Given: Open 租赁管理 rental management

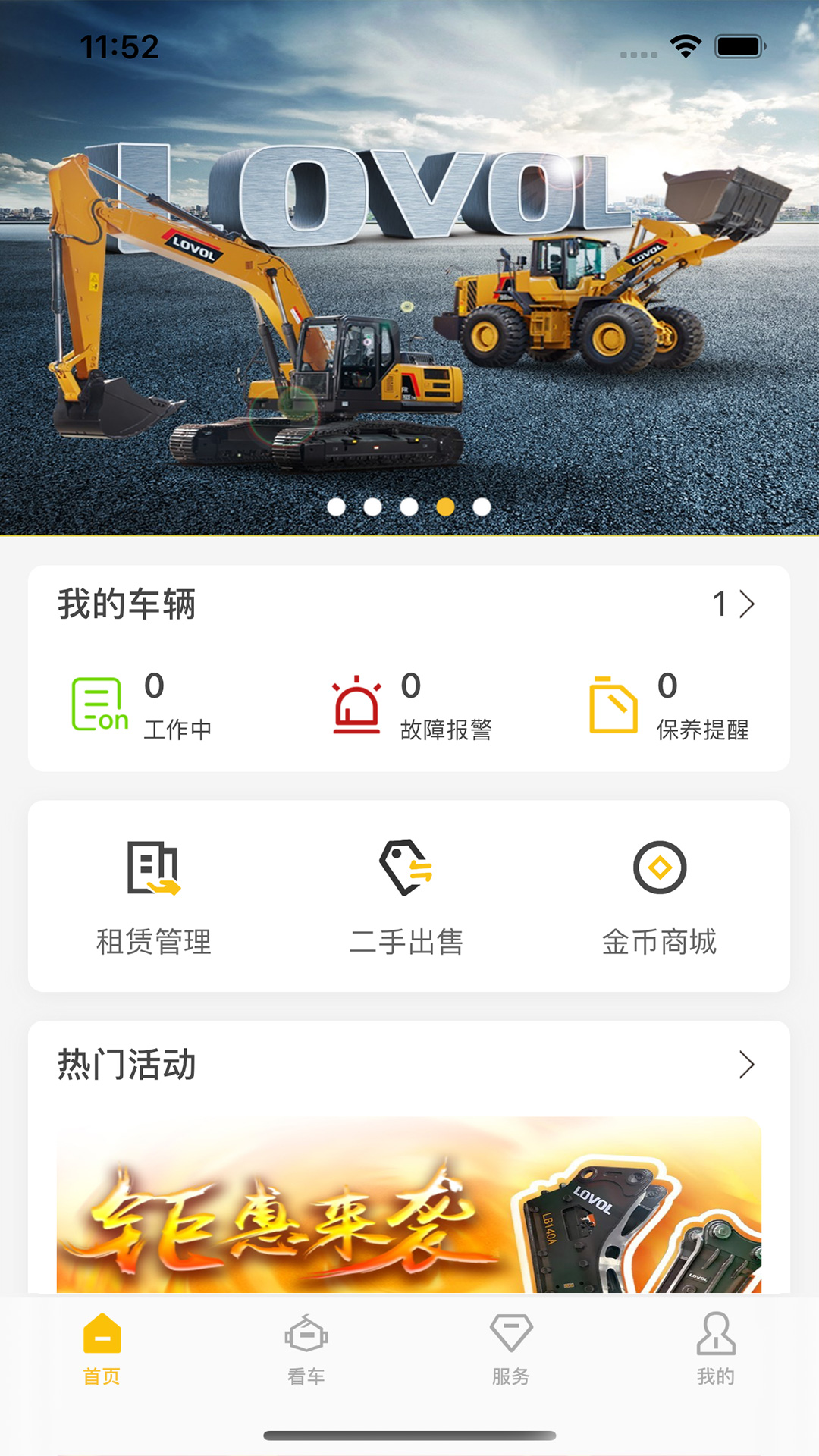Looking at the screenshot, I should coord(154,897).
